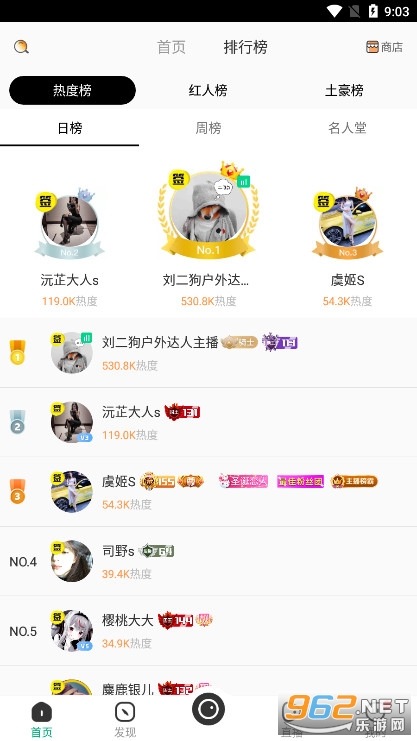The width and height of the screenshot is (417, 741).
Task: Open the 虞姬S list row
Action: 208,491
